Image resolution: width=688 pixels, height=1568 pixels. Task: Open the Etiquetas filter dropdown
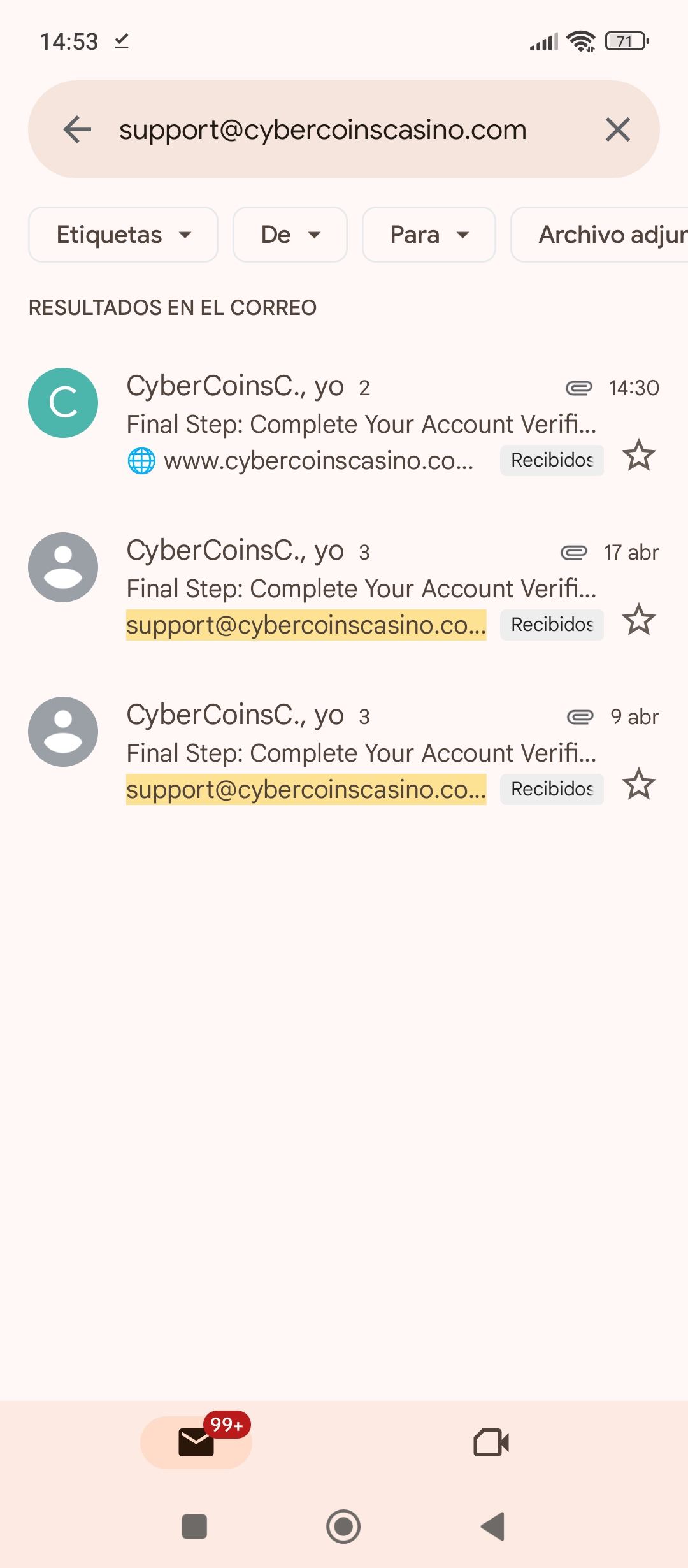tap(123, 235)
